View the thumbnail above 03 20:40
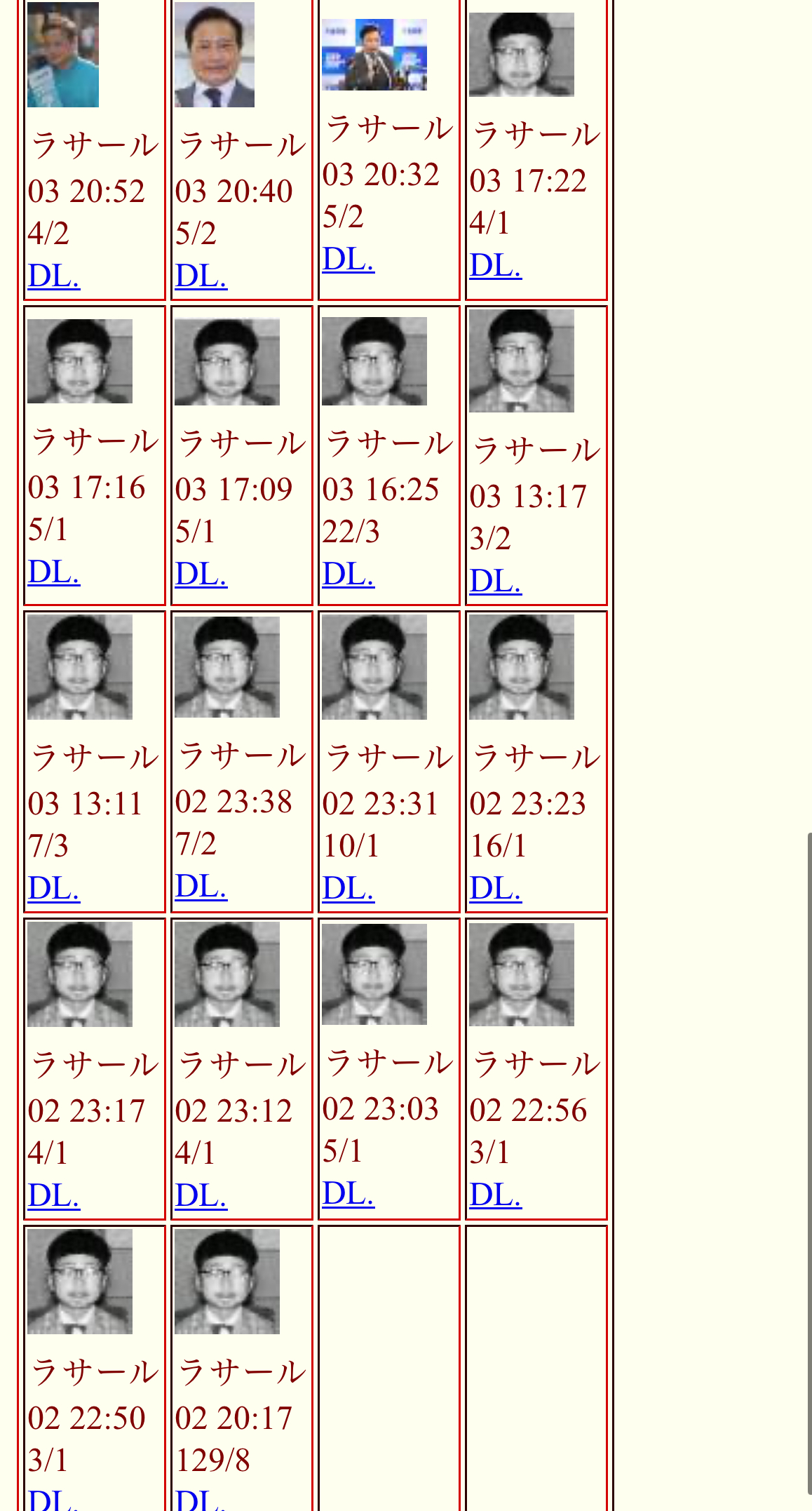 (x=215, y=55)
